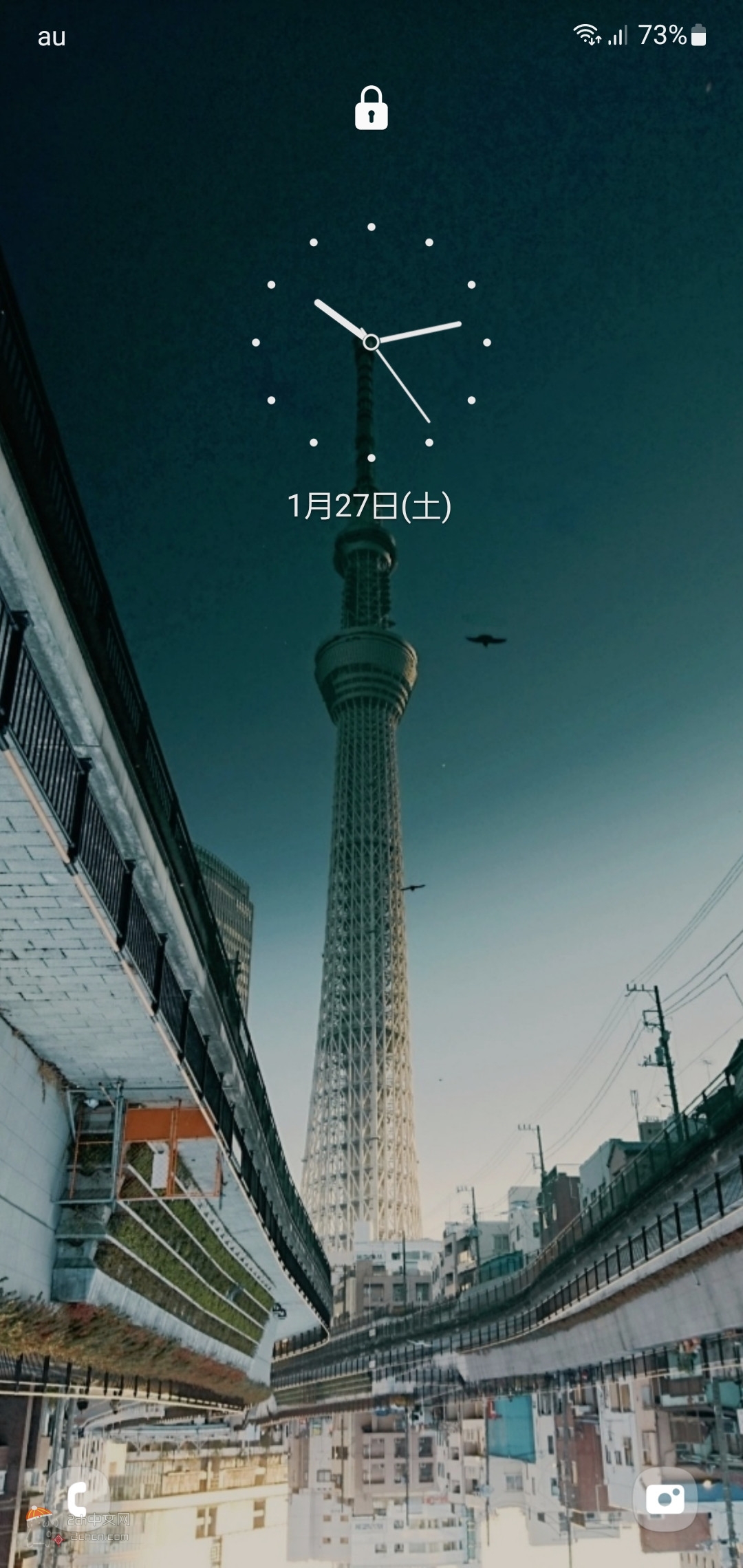
Task: Tap the analog clock widget
Action: click(x=371, y=342)
